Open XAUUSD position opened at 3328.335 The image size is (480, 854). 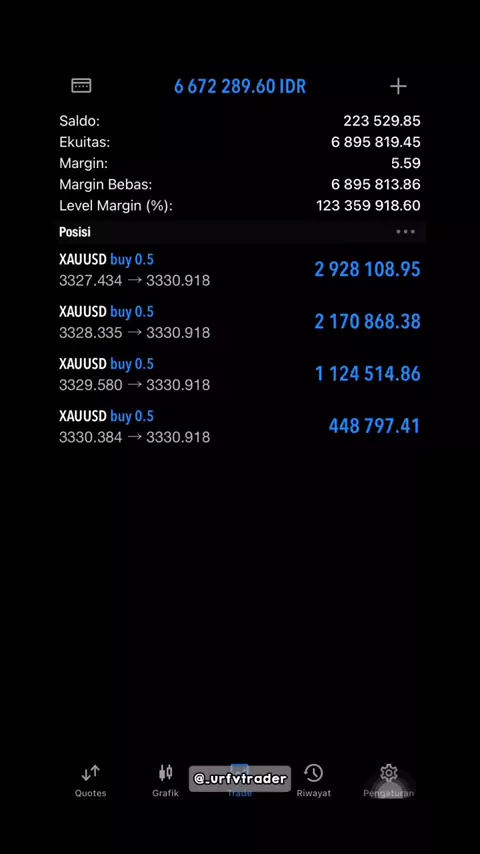click(240, 322)
